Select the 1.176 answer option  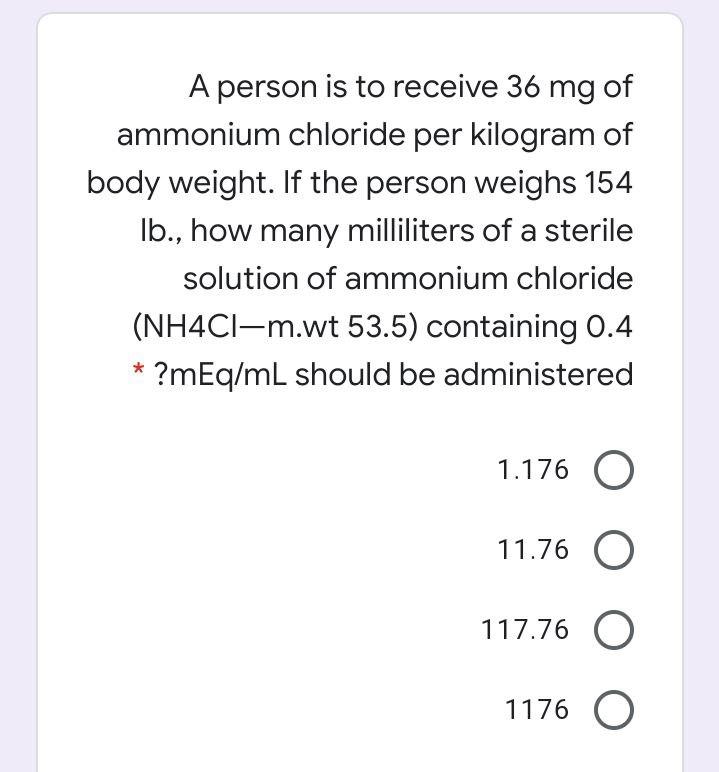coord(613,471)
